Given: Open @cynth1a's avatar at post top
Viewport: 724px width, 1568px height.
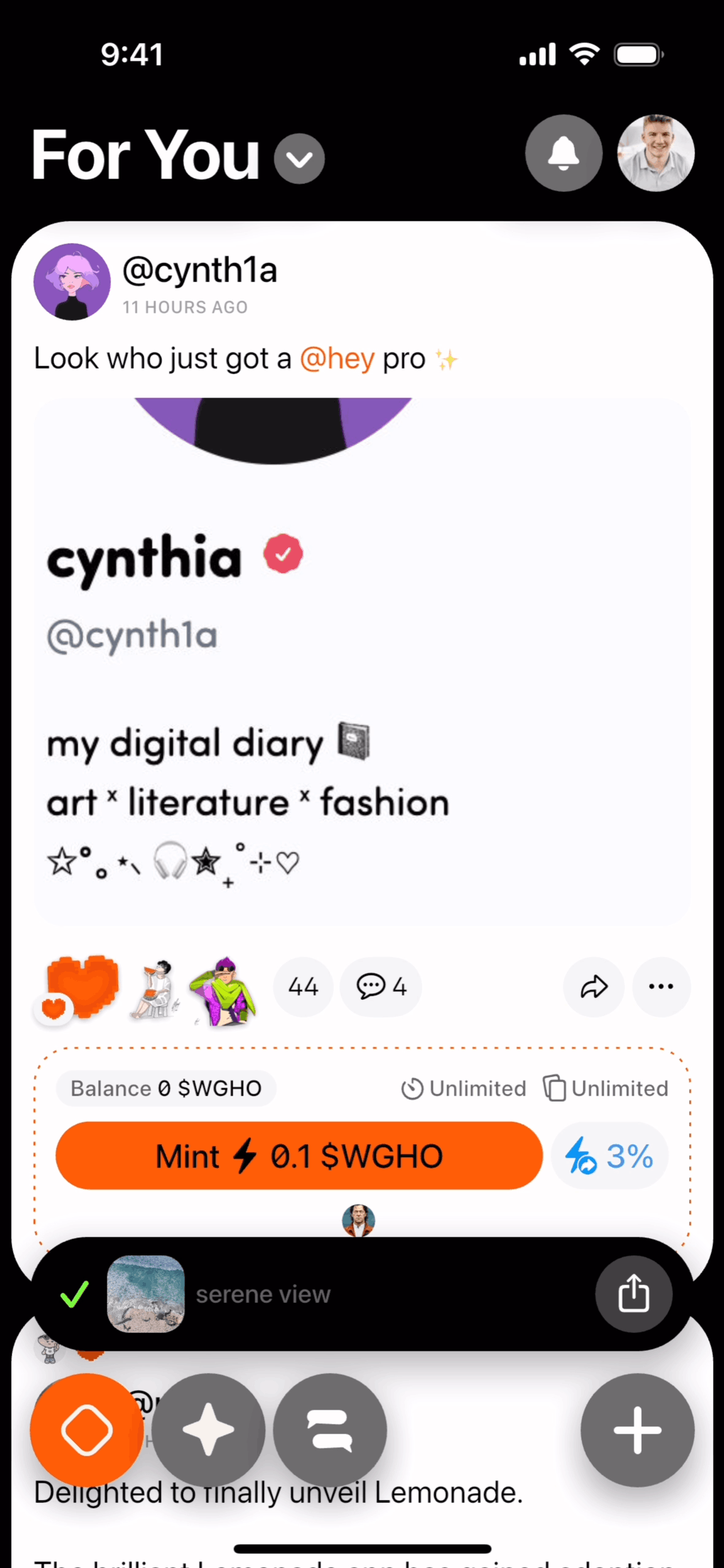Looking at the screenshot, I should (72, 282).
